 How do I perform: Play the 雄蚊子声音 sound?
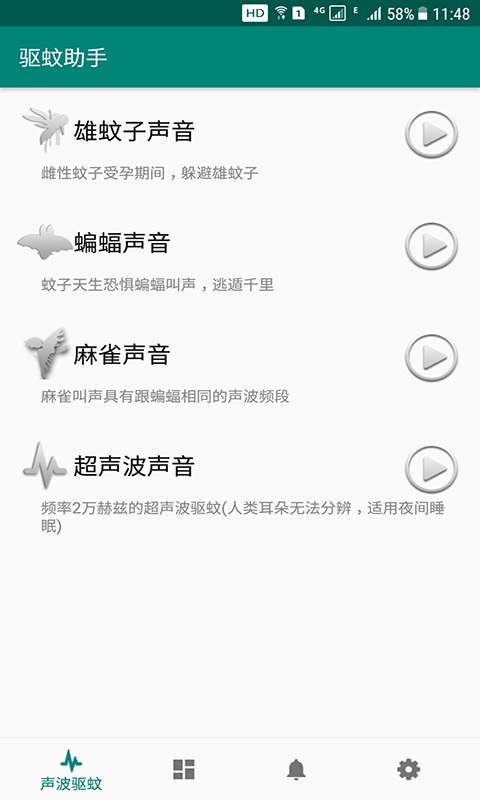pos(432,134)
